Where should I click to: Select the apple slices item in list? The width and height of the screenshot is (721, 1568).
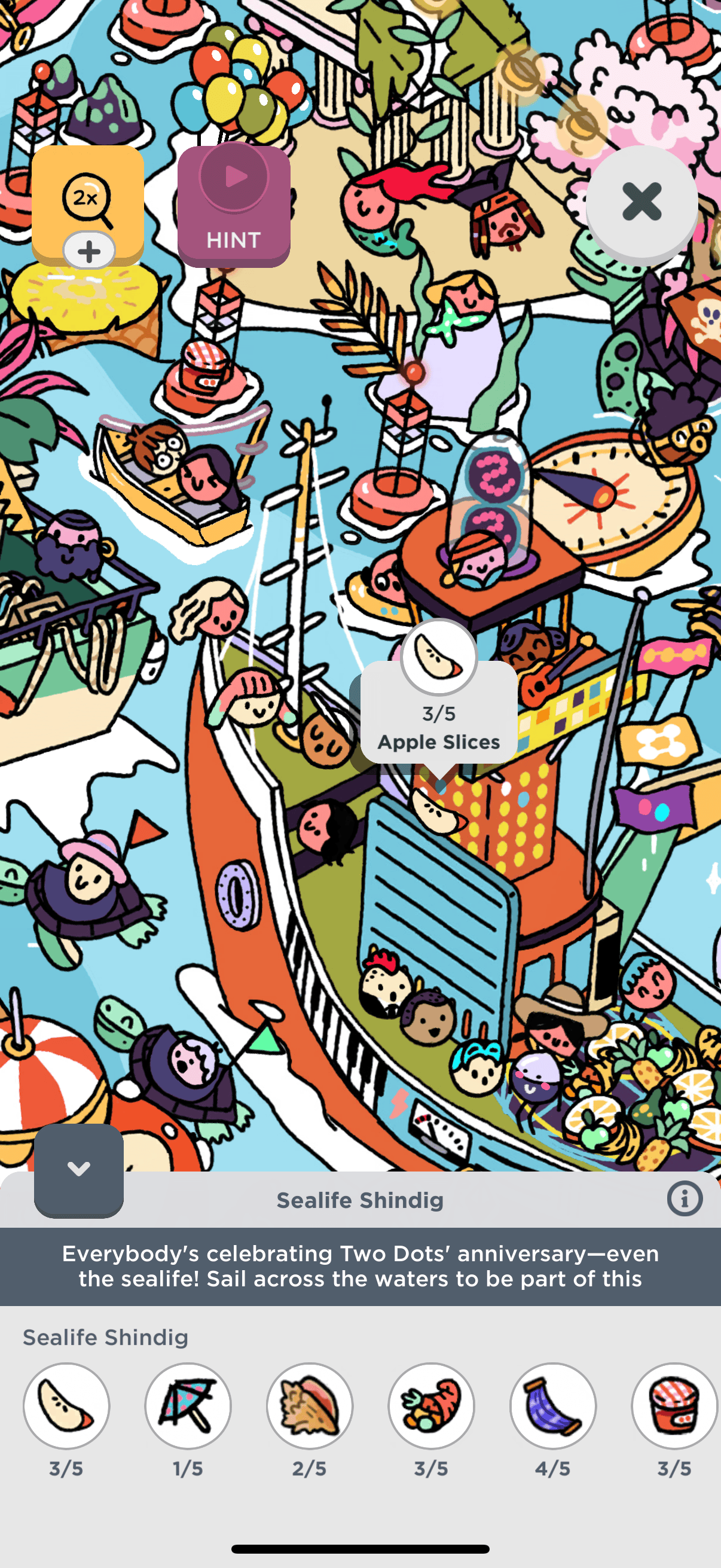pos(66,1405)
